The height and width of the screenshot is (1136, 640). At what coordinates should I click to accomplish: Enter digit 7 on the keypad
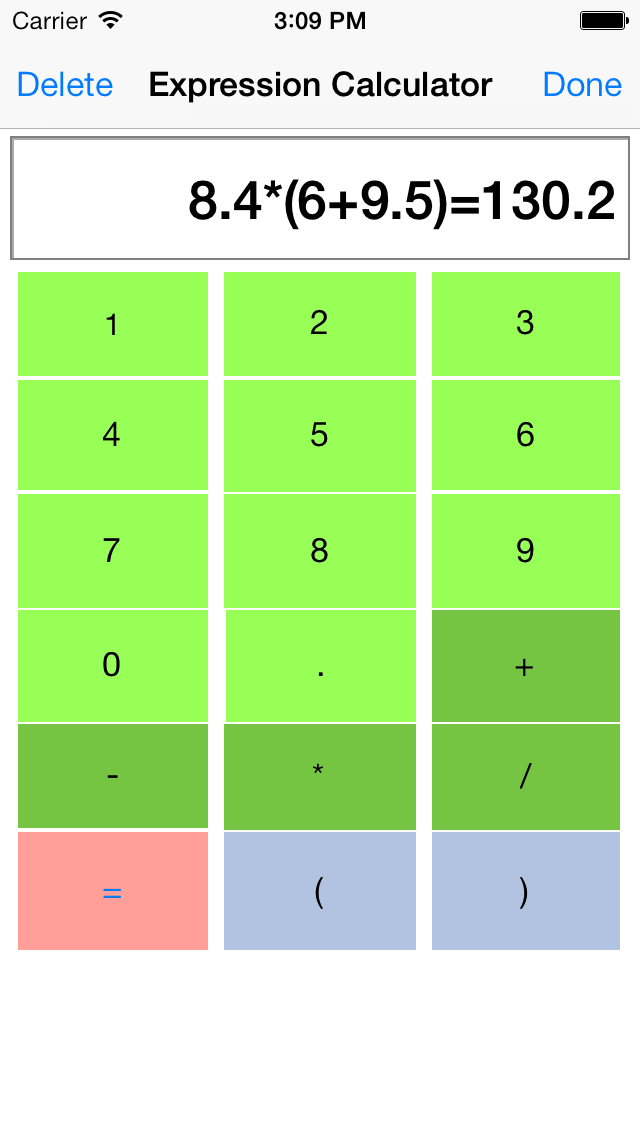[112, 551]
